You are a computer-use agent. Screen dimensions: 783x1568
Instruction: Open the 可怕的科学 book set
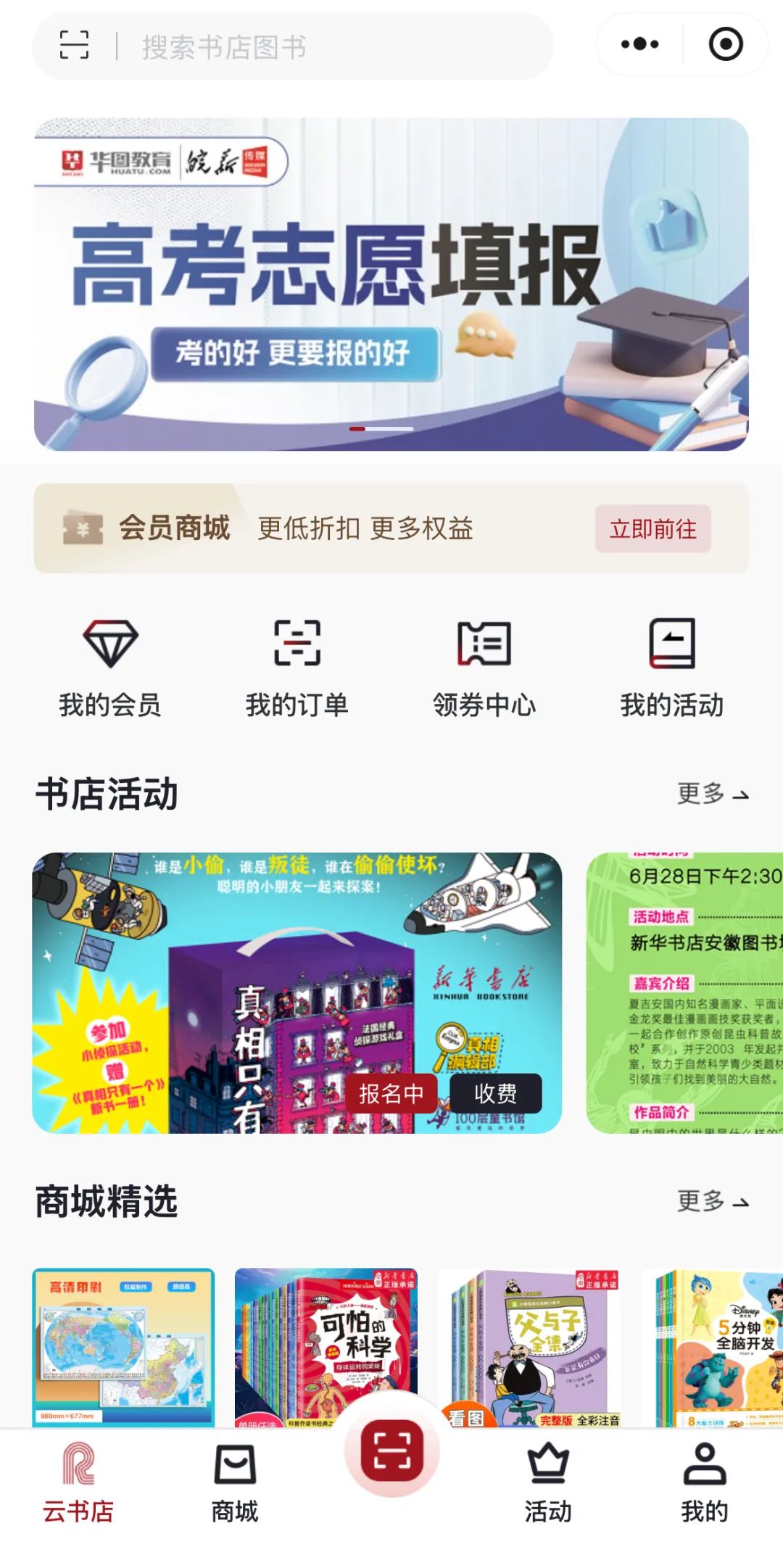(x=326, y=1347)
